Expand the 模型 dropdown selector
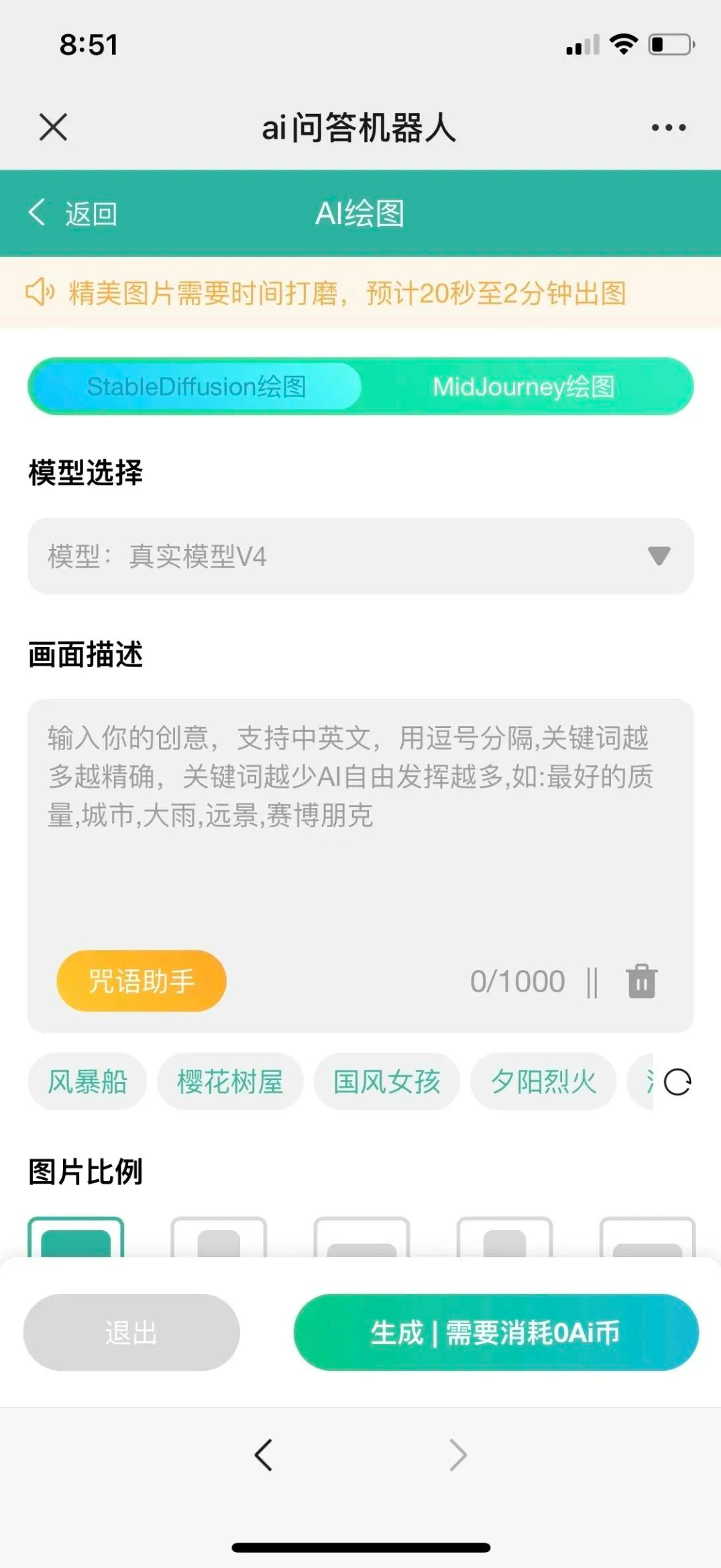This screenshot has width=721, height=1568. 360,556
